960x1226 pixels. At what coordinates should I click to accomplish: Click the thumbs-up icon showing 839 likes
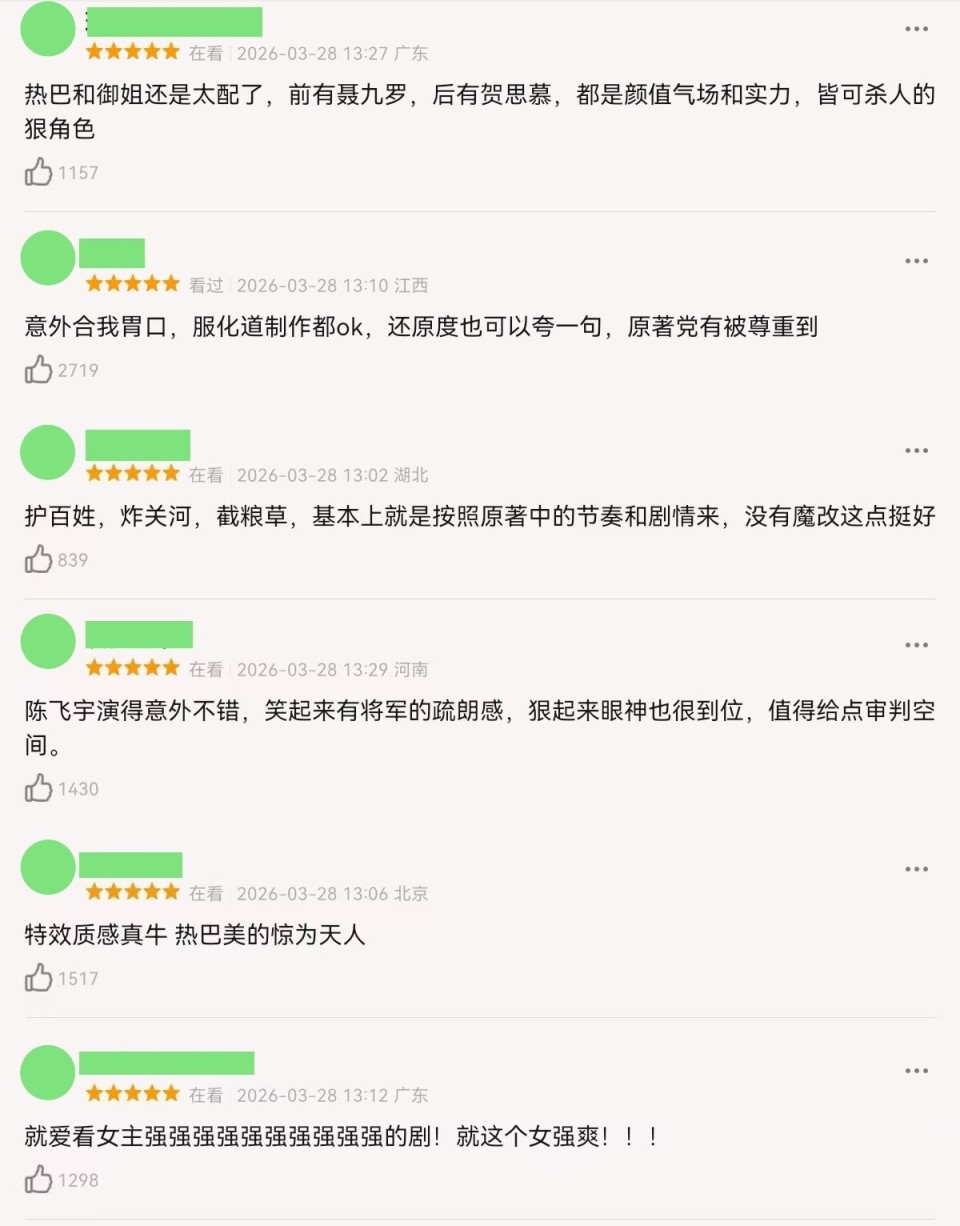(38, 560)
